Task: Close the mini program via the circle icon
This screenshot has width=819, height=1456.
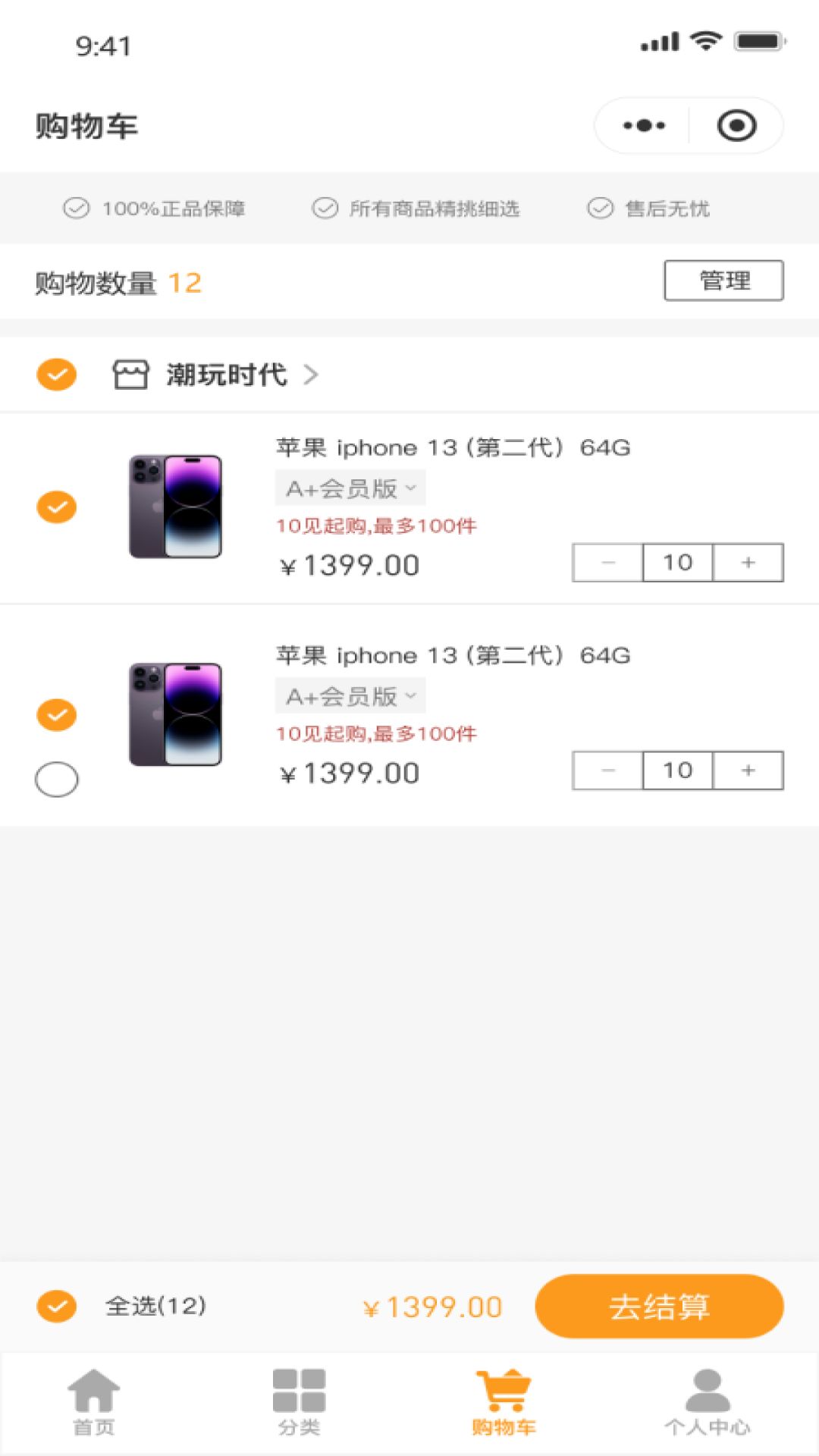Action: click(x=736, y=126)
